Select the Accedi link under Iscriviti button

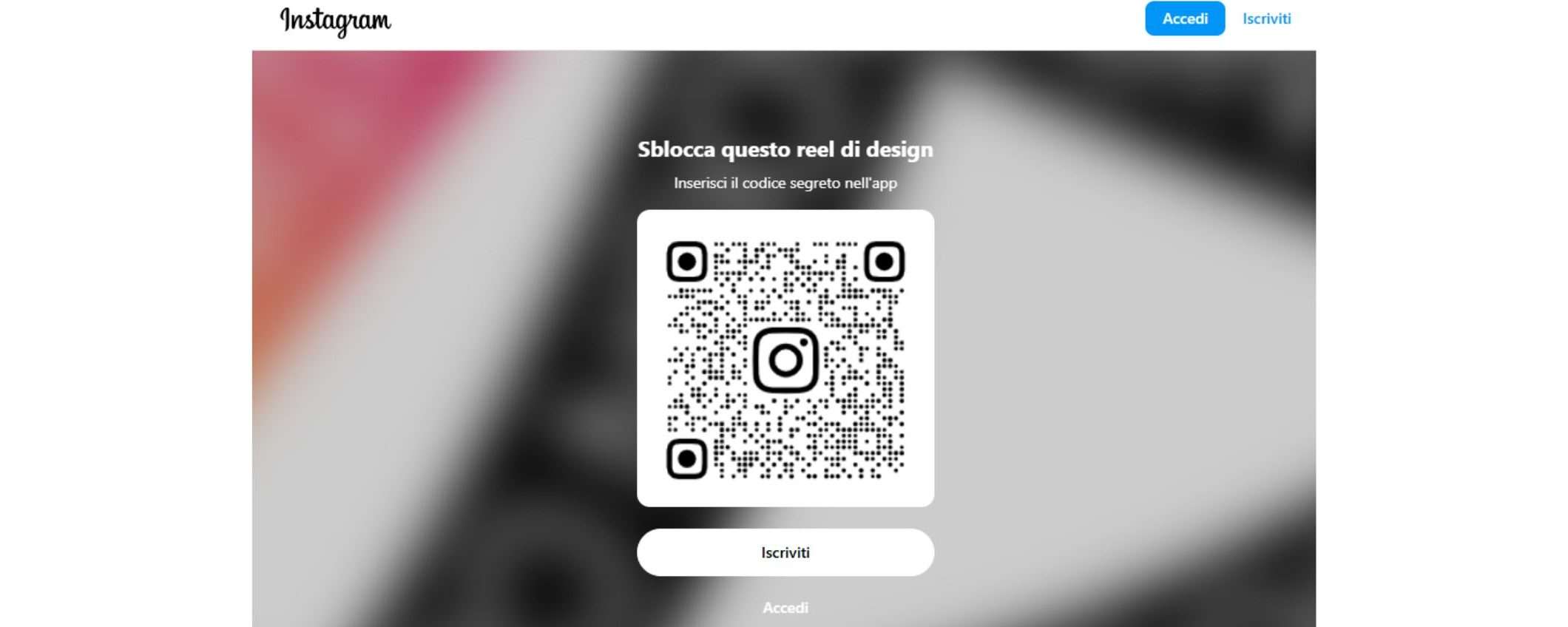pyautogui.click(x=785, y=608)
